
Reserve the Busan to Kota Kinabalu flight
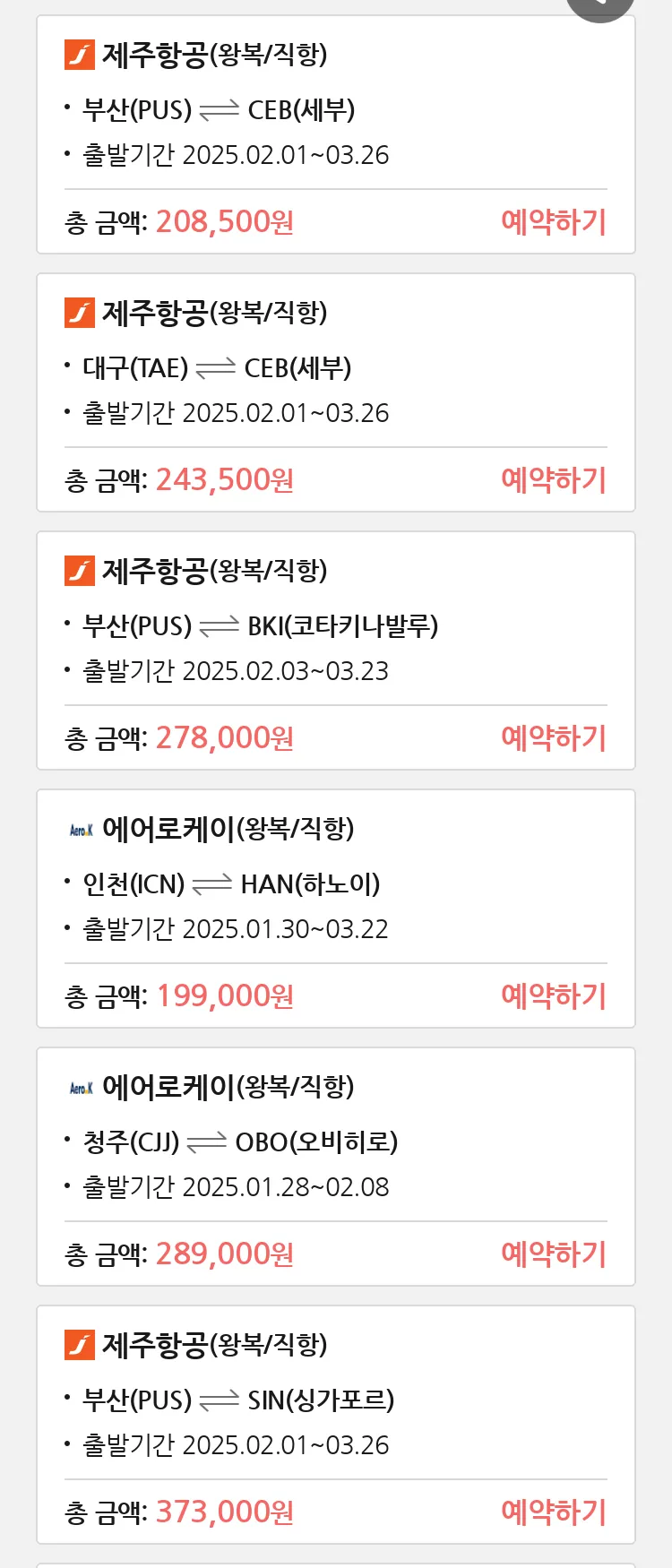(x=554, y=738)
